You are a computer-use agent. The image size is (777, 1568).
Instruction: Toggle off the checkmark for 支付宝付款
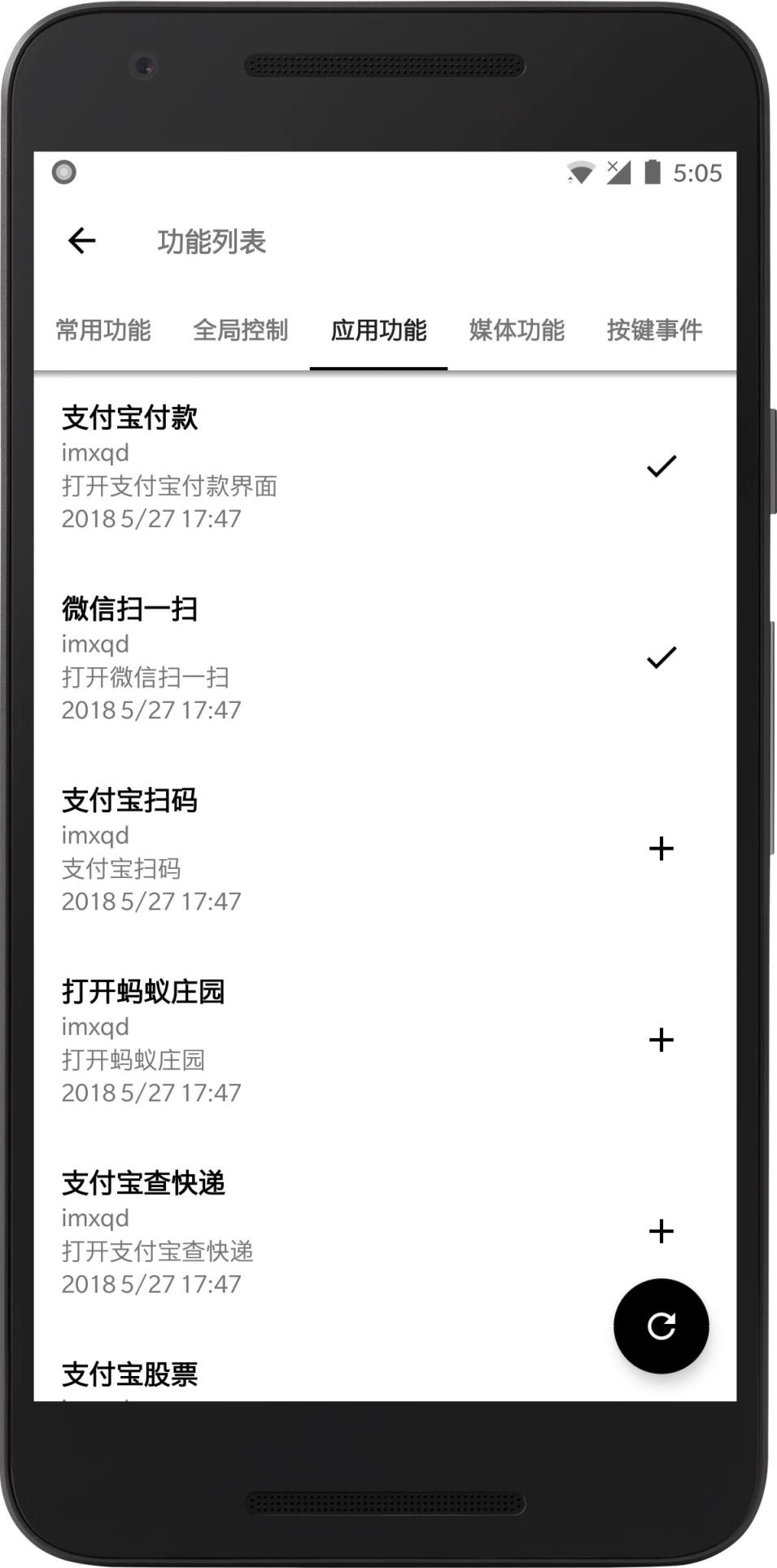pos(661,465)
